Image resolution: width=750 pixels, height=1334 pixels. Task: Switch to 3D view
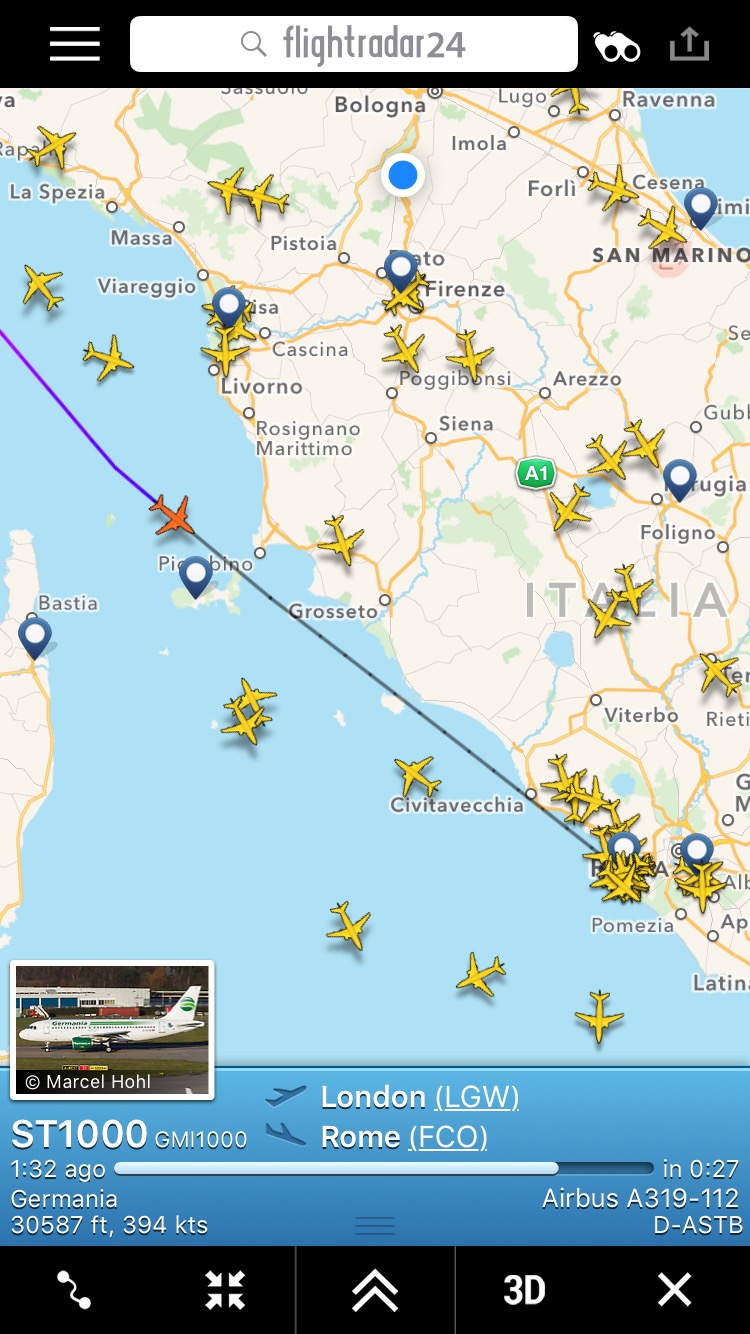click(x=524, y=1290)
